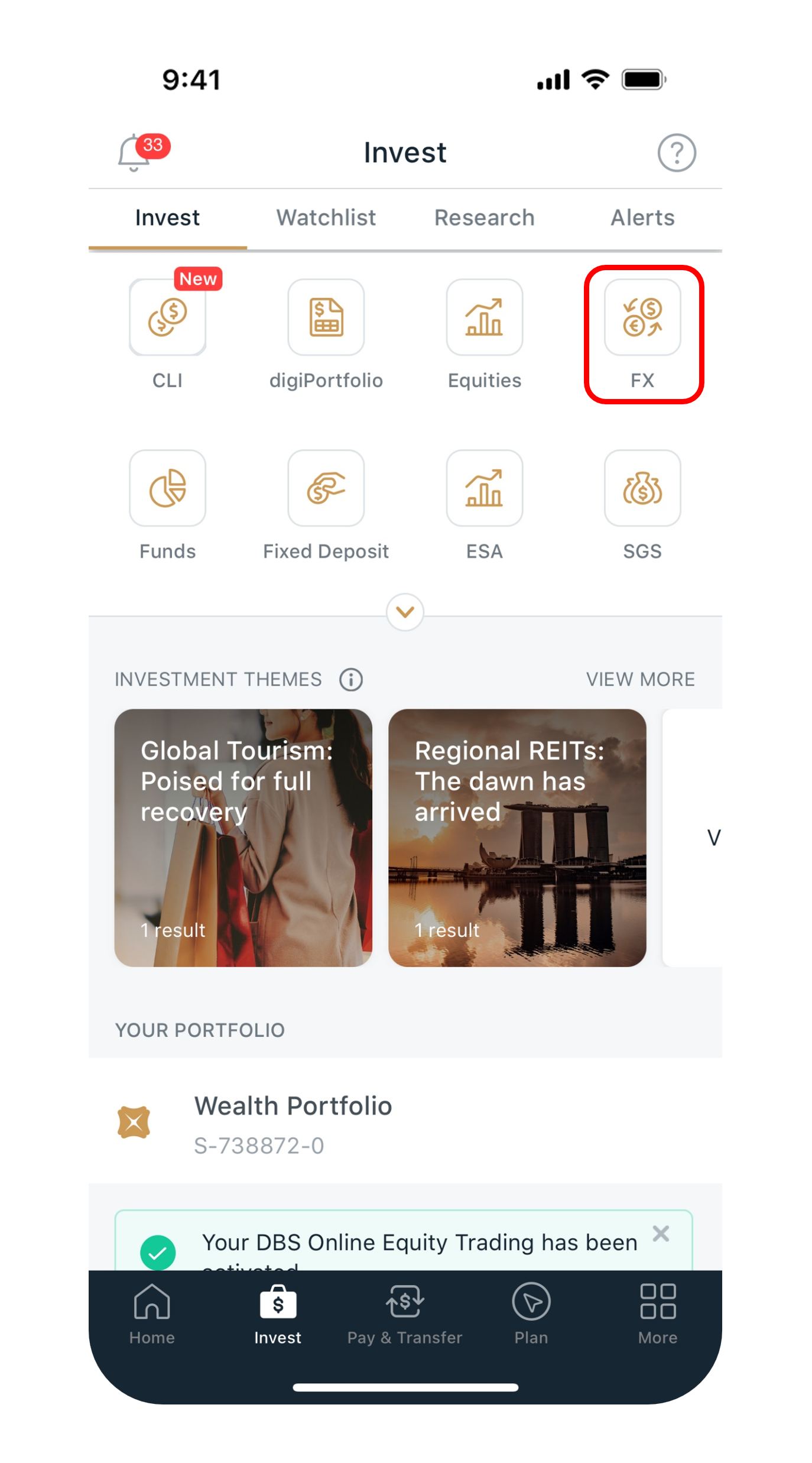Viewport: 812px width, 1463px height.
Task: Tap View More for investment themes
Action: pos(640,679)
